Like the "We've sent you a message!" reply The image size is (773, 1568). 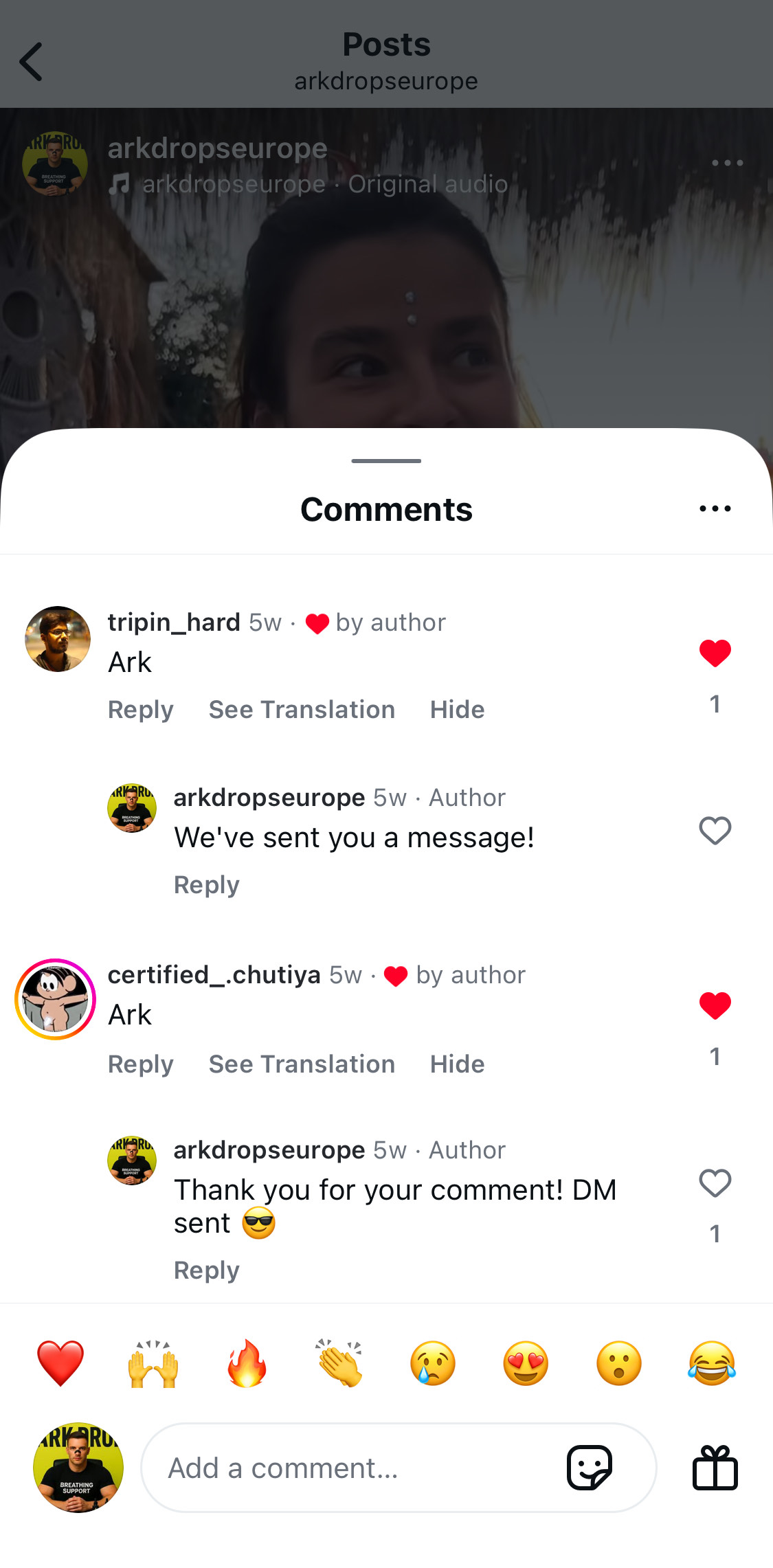[715, 831]
